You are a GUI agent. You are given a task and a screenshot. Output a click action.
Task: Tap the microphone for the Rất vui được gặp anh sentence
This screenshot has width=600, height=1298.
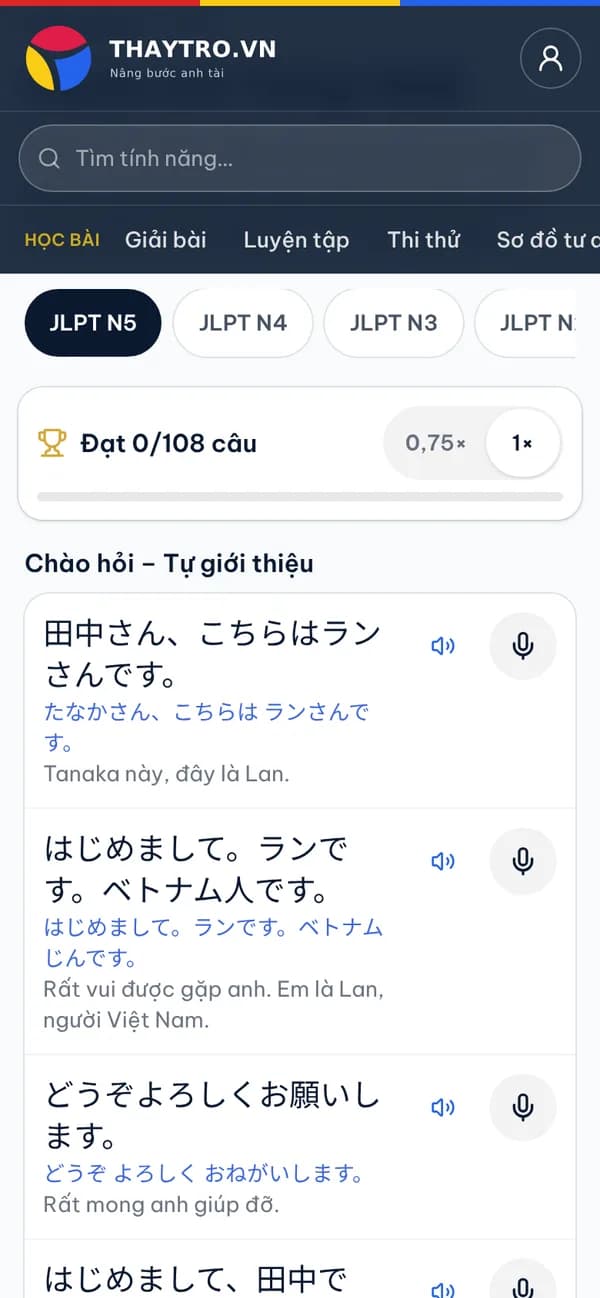coord(522,861)
